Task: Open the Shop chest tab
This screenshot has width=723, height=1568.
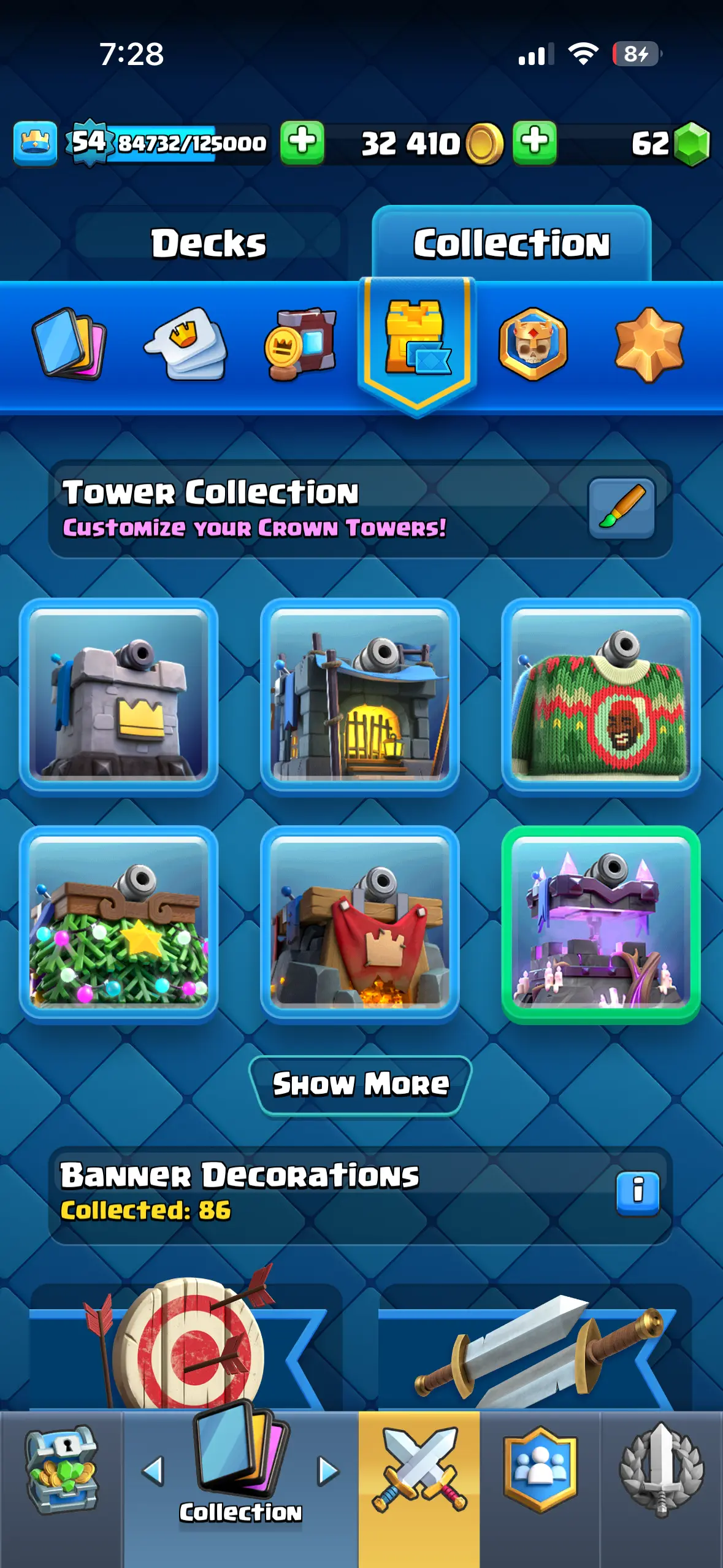Action: coord(61,1470)
